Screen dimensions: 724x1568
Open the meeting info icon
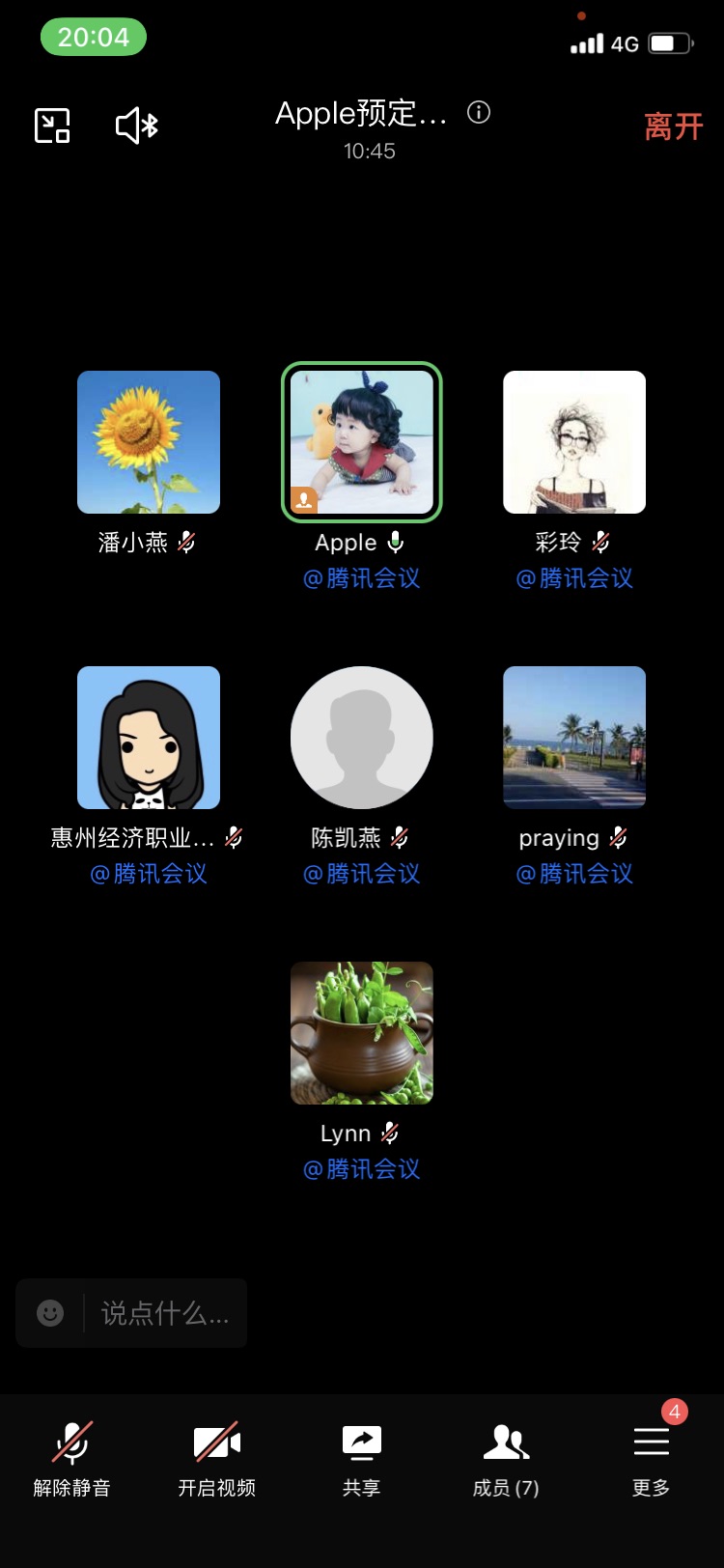(x=479, y=113)
